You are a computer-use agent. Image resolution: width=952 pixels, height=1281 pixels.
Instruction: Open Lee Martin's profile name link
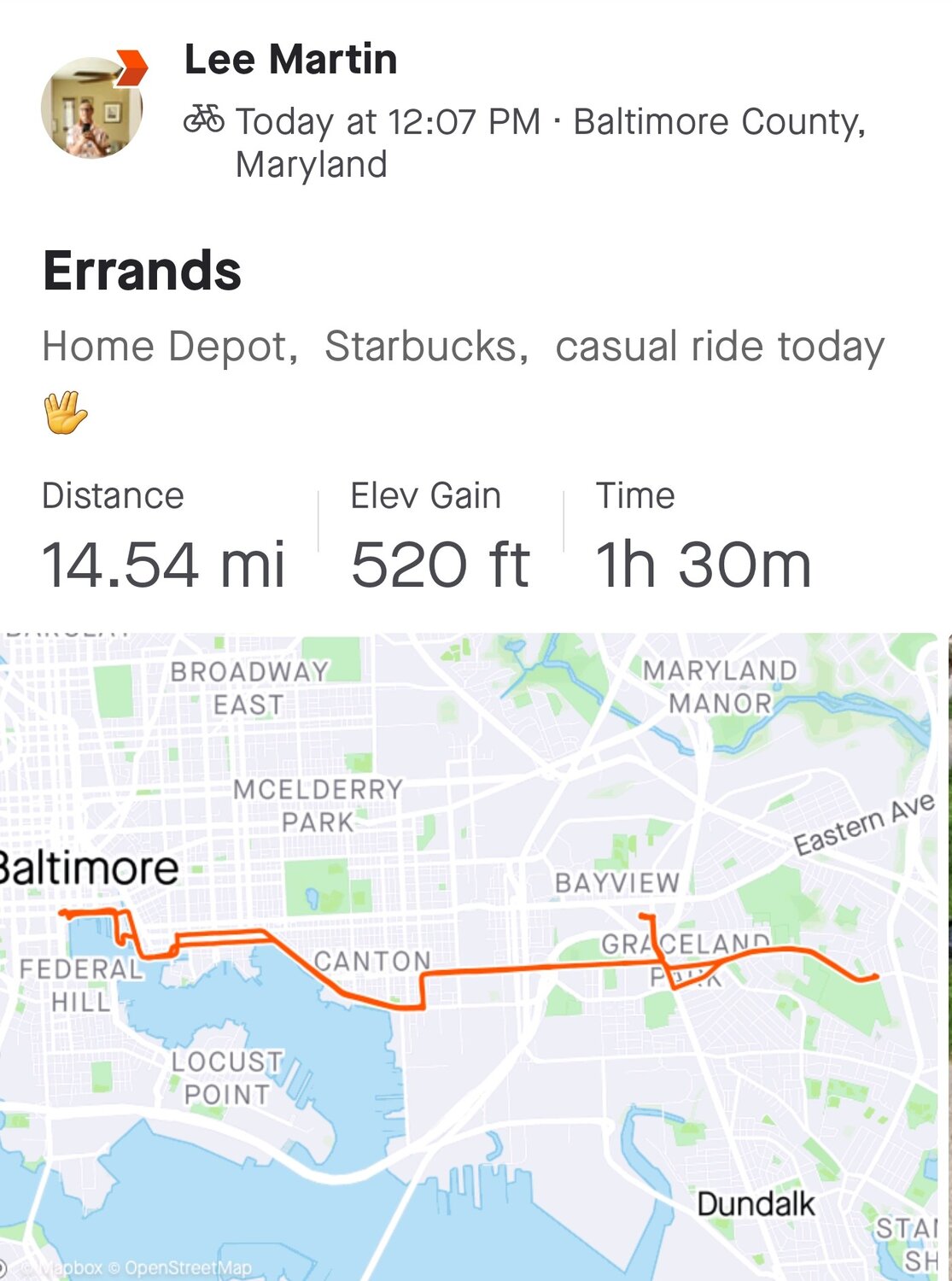point(290,60)
